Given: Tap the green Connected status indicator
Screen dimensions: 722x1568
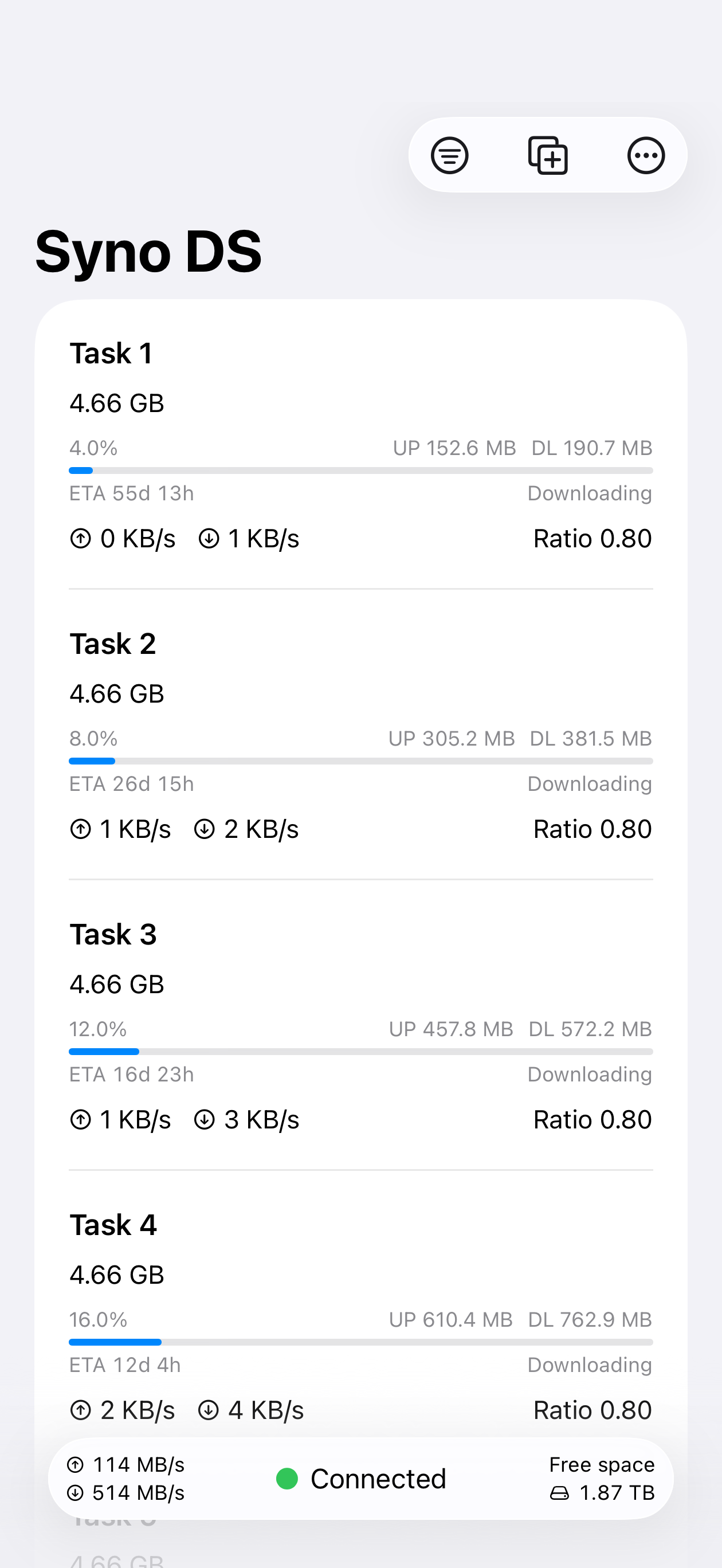Looking at the screenshot, I should pyautogui.click(x=286, y=1479).
